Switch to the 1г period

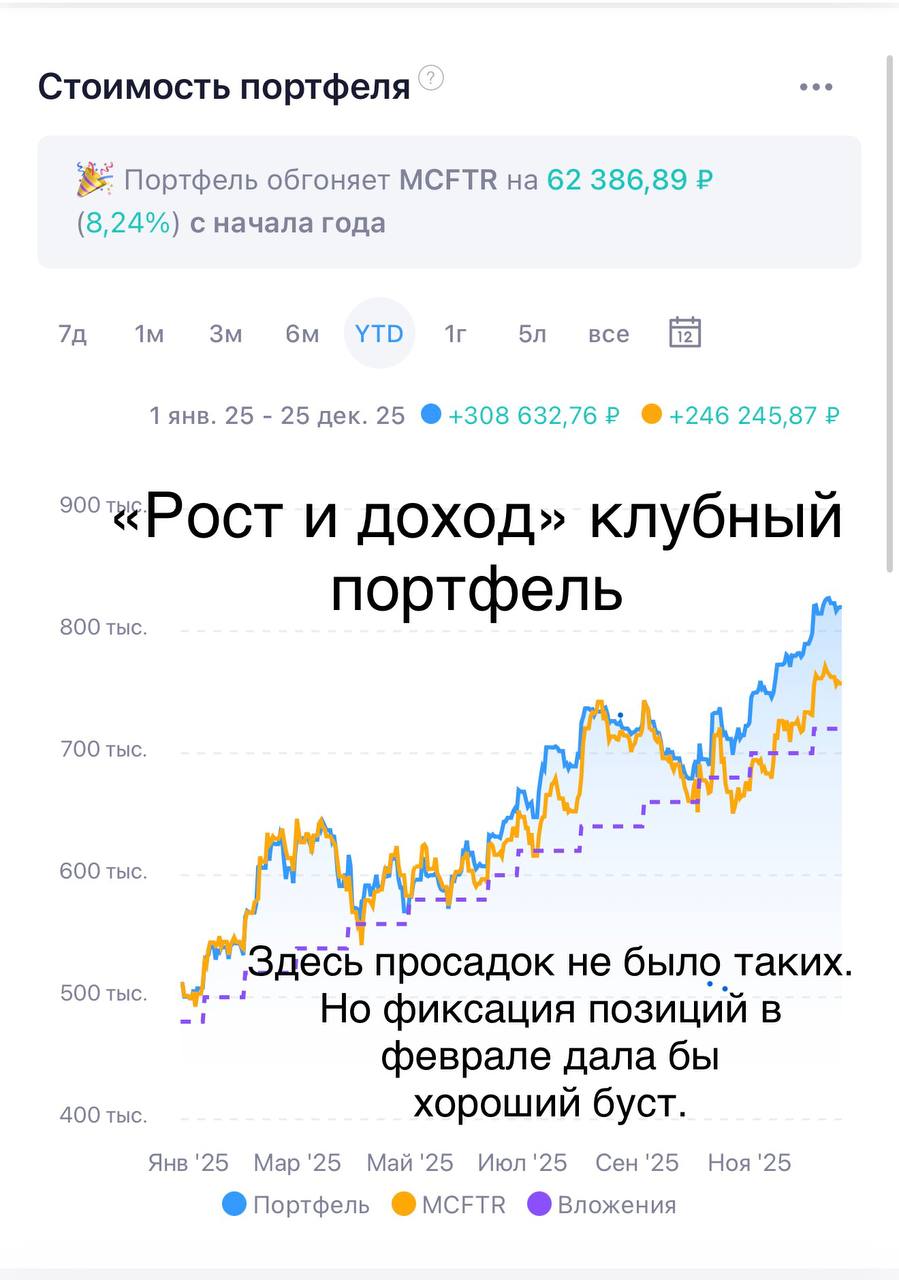(456, 334)
